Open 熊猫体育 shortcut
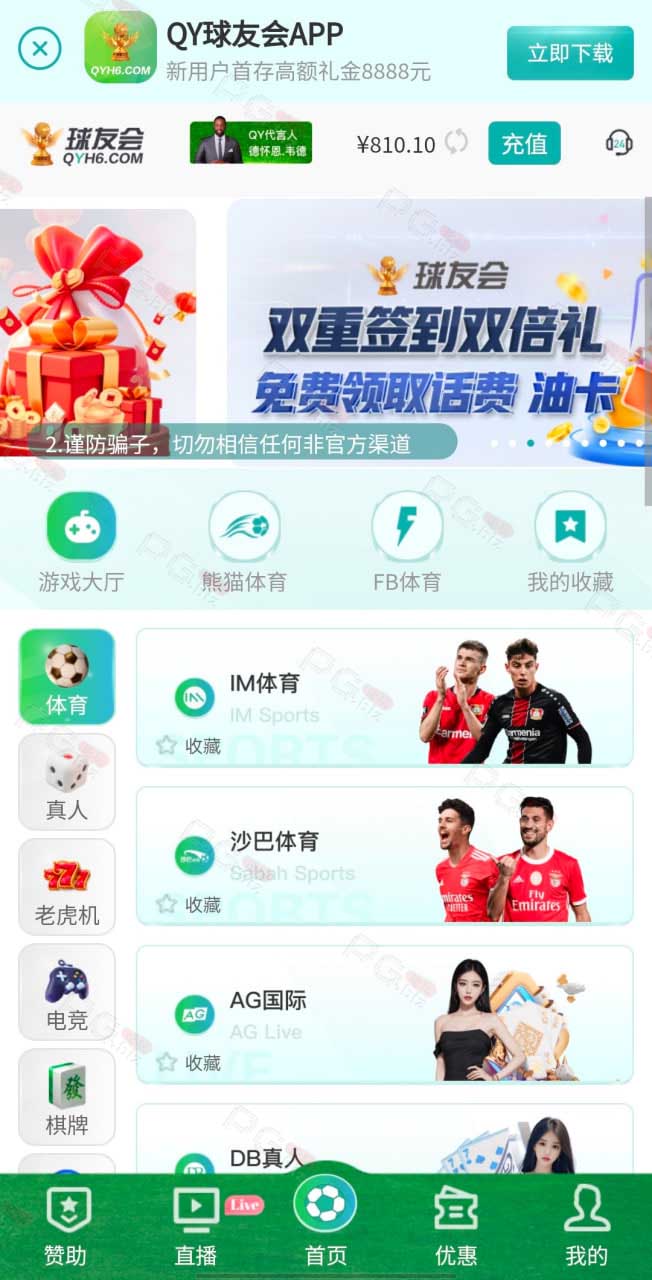This screenshot has width=652, height=1280. (244, 543)
